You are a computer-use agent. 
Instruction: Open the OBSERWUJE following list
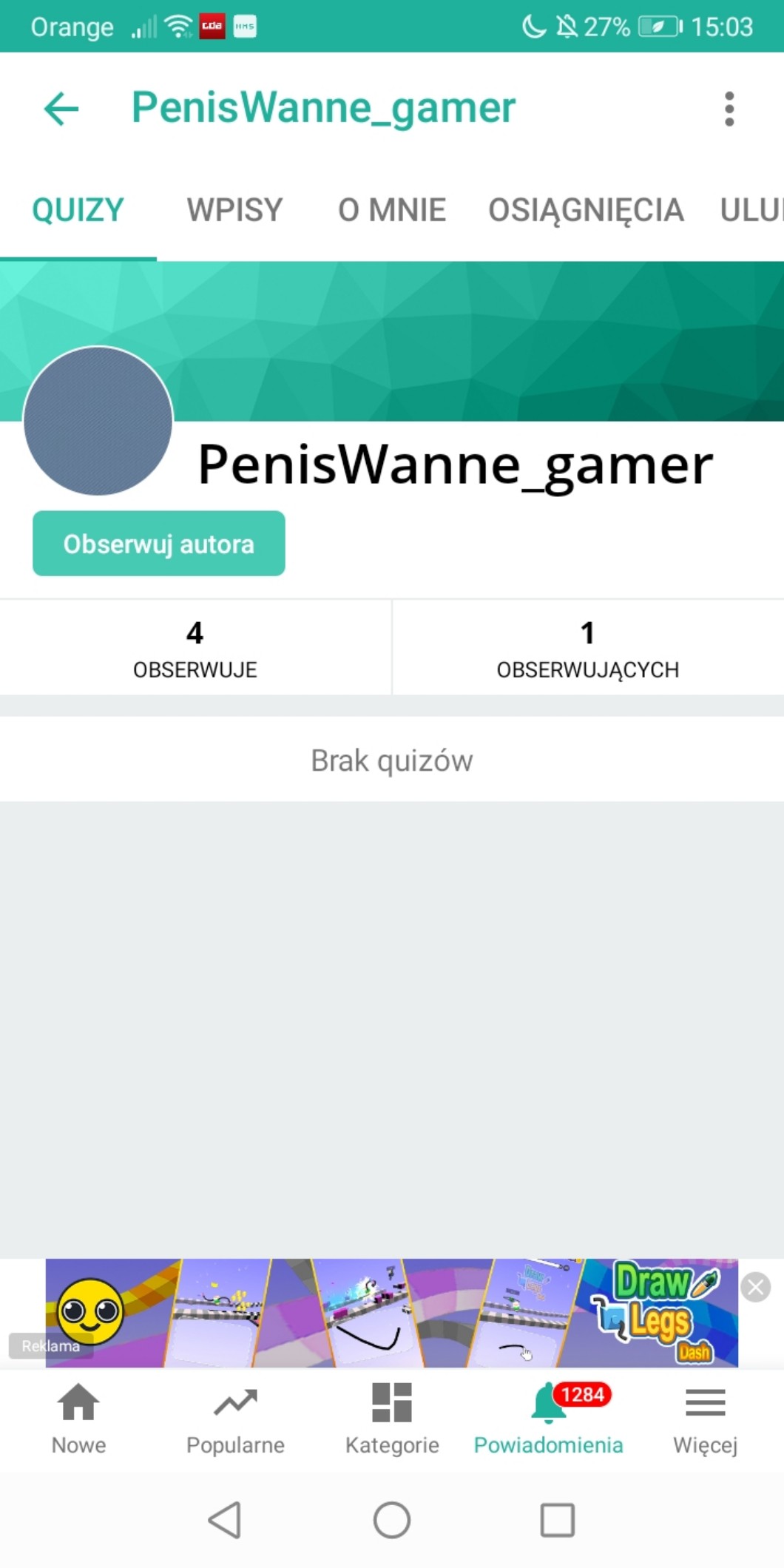point(195,648)
